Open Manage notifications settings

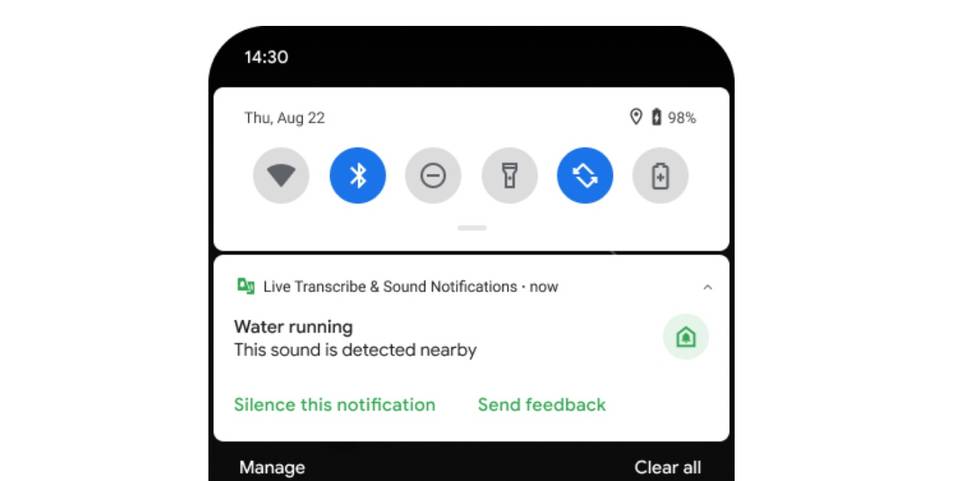272,467
